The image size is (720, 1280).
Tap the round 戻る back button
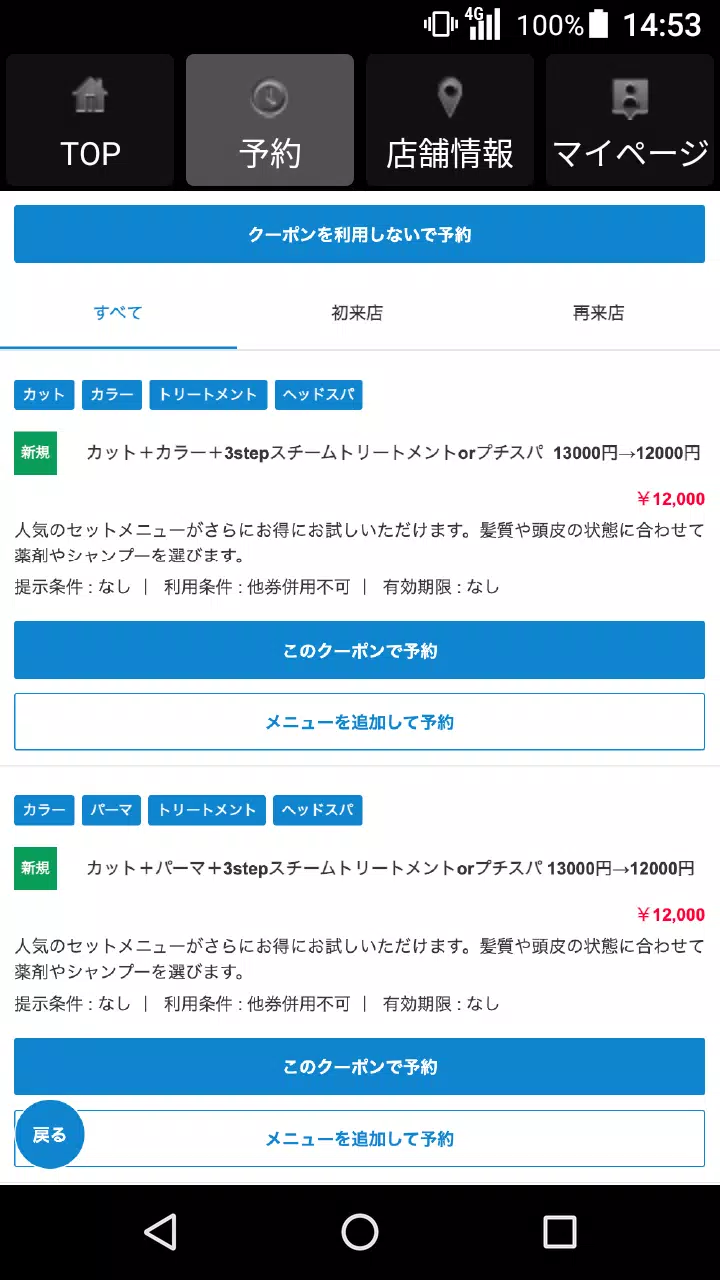point(50,1134)
